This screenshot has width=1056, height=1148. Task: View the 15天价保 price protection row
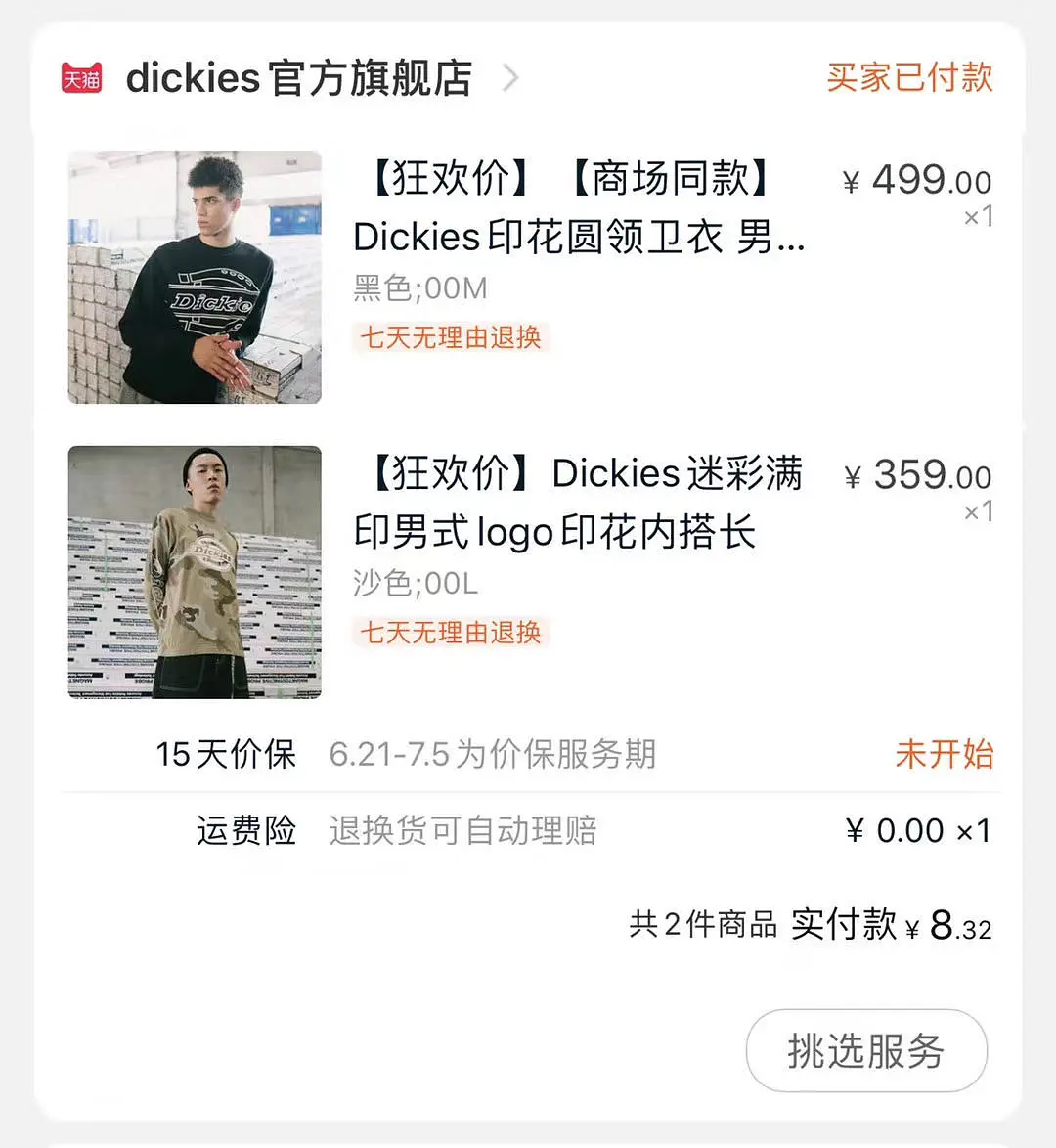[528, 754]
